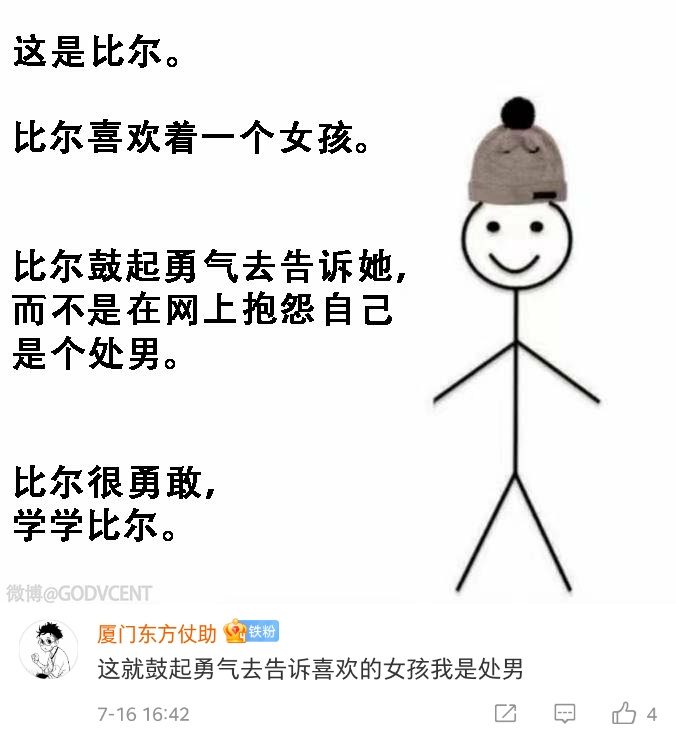Screen dimensions: 676x739
Task: Open the profile of 厦门东方仗助 by username
Action: 157,633
